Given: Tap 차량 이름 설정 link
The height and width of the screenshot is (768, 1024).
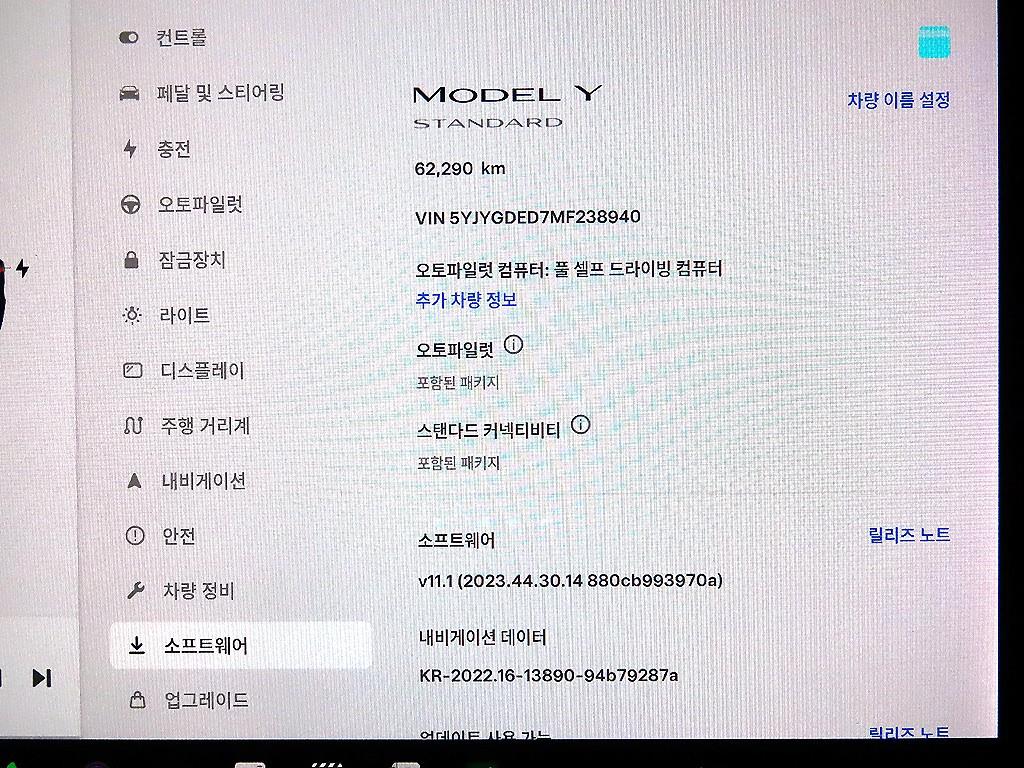Looking at the screenshot, I should [x=898, y=100].
